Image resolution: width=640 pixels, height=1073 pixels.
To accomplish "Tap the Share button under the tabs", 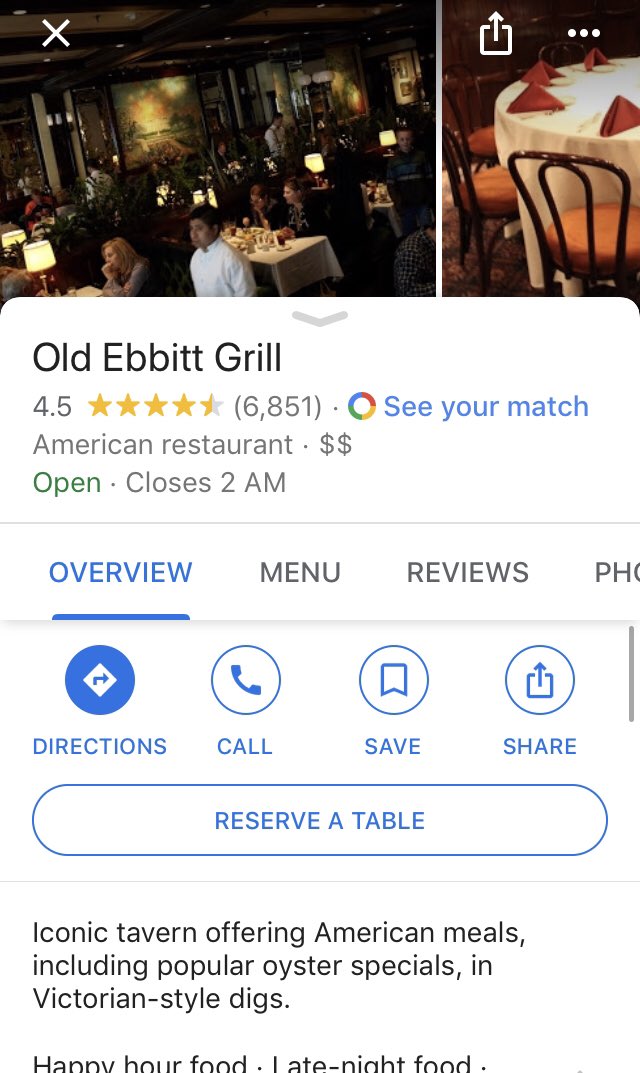I will (540, 681).
